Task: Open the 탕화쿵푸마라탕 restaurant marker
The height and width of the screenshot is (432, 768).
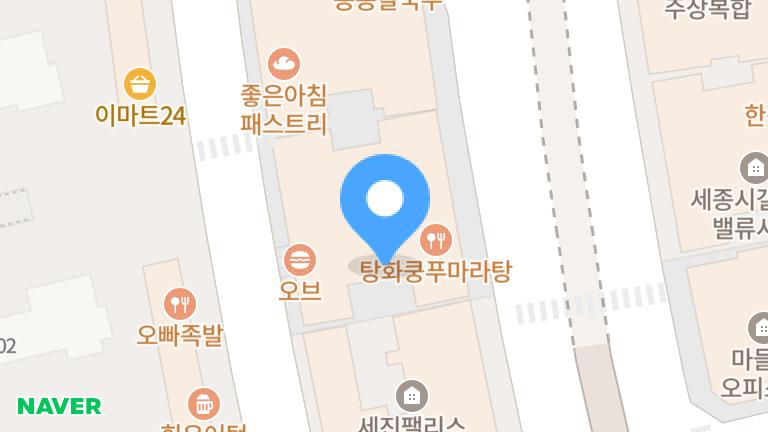Action: [x=437, y=239]
